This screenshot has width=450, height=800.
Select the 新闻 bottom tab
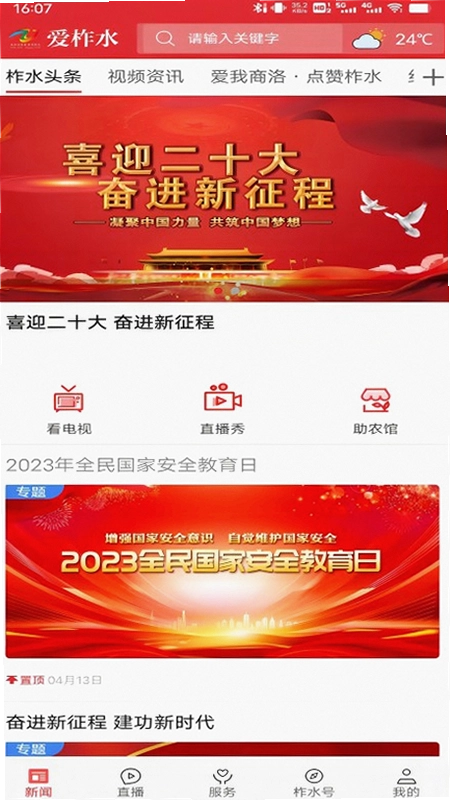(38, 783)
